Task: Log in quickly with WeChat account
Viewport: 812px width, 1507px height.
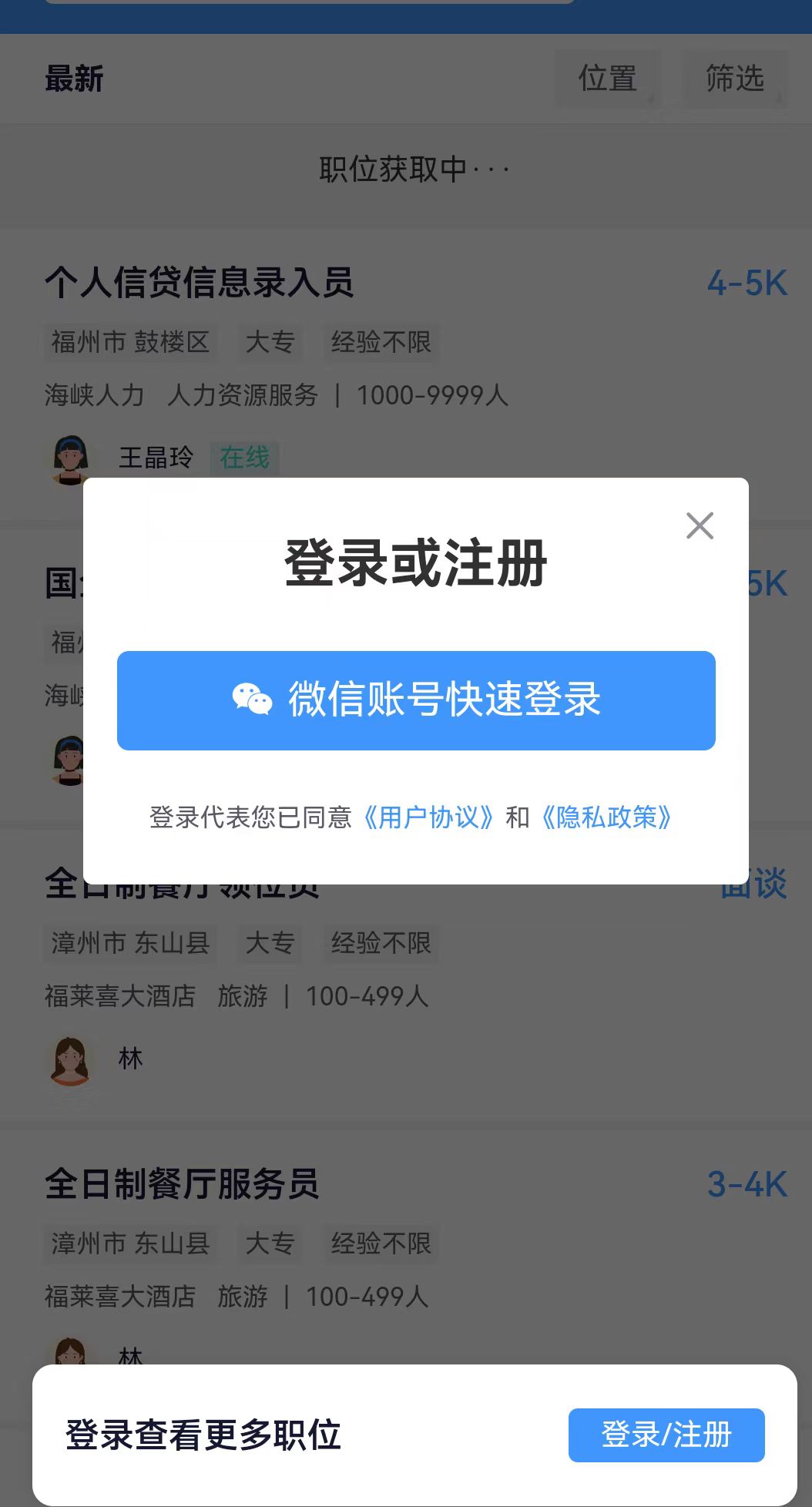Action: pos(416,700)
